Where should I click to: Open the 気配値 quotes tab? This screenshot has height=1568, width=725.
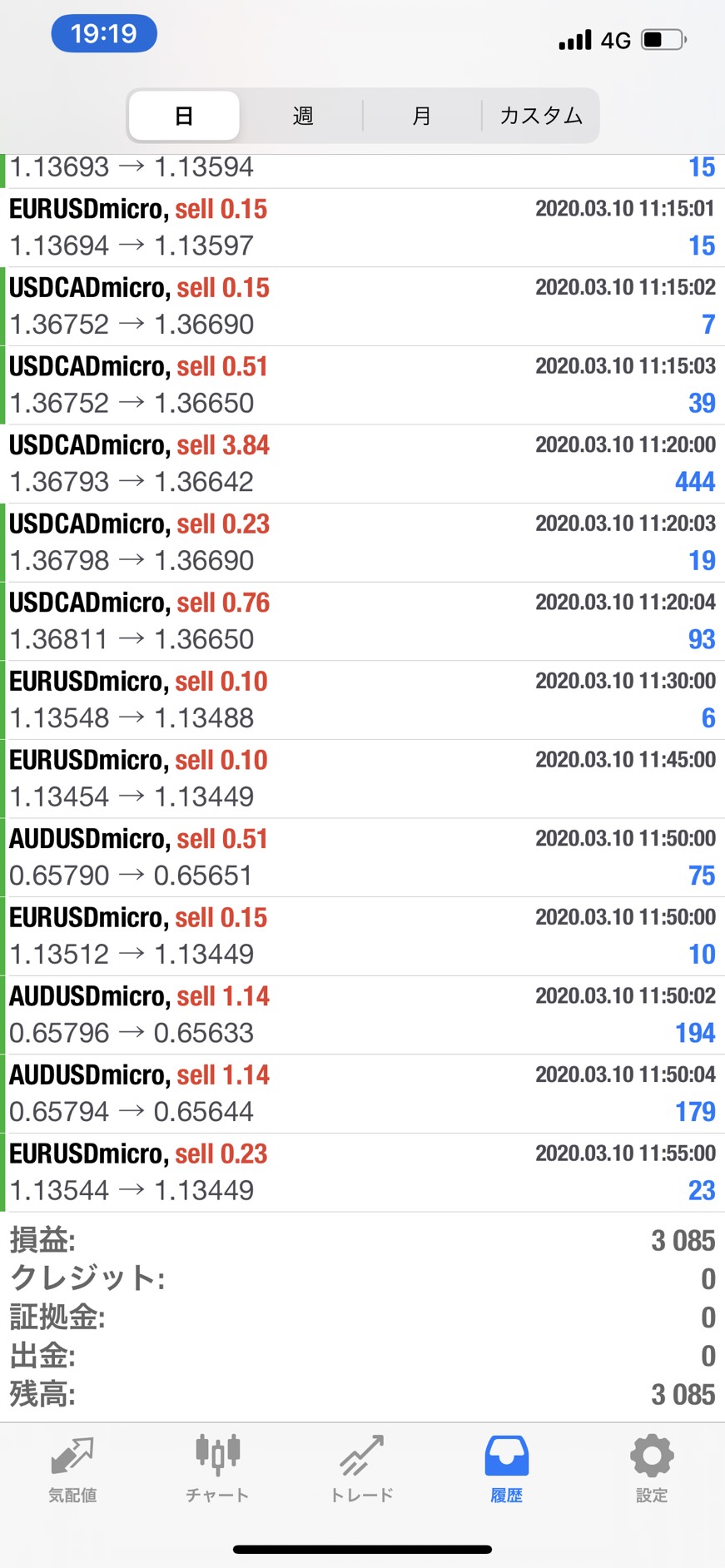[x=72, y=1470]
